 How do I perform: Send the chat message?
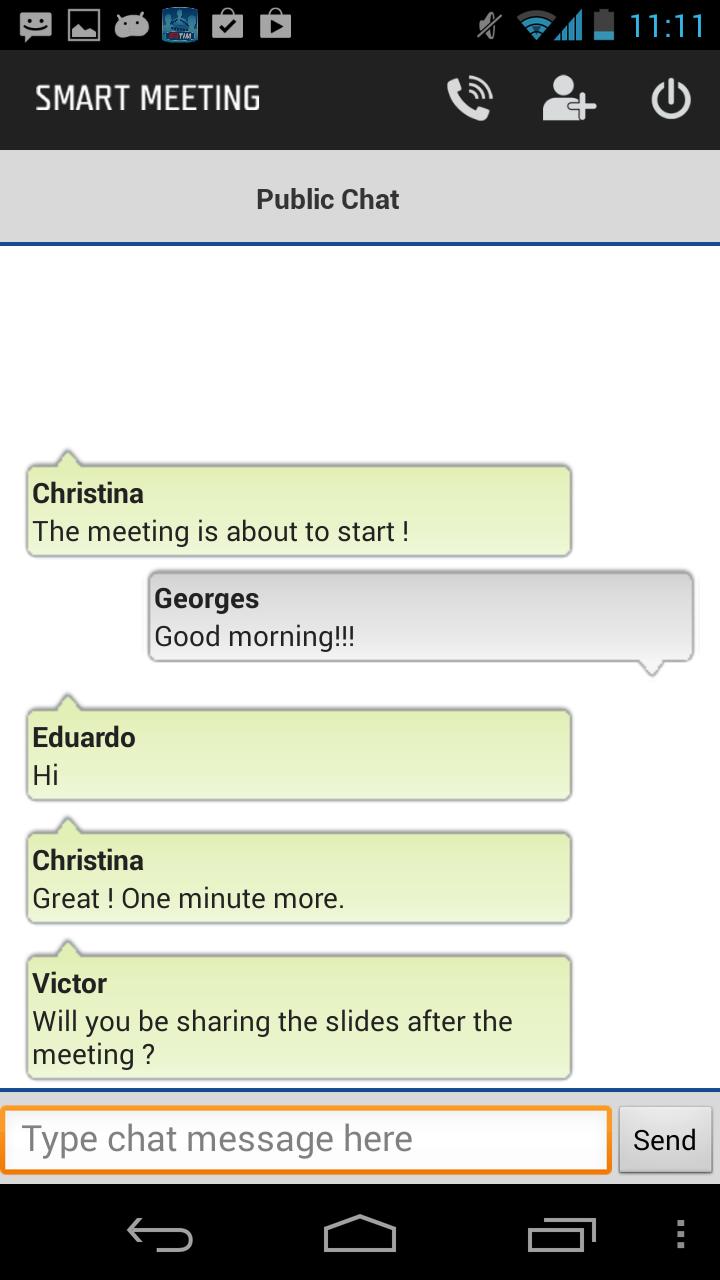[x=665, y=1139]
